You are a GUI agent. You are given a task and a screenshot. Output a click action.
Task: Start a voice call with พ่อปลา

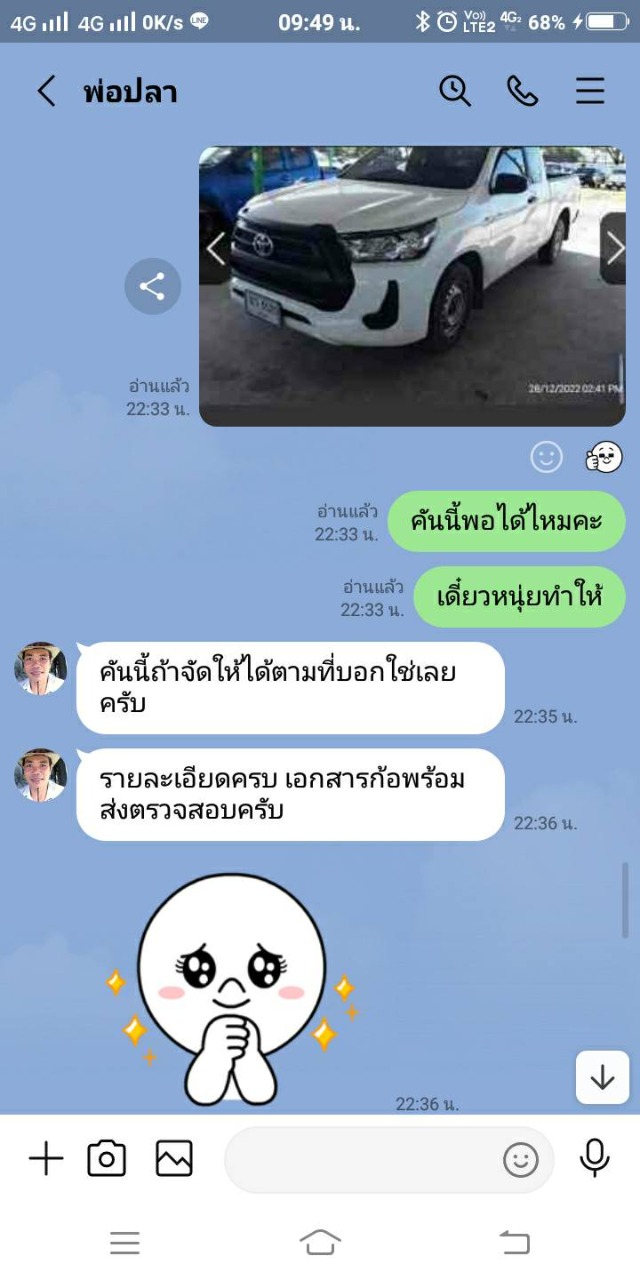[522, 91]
